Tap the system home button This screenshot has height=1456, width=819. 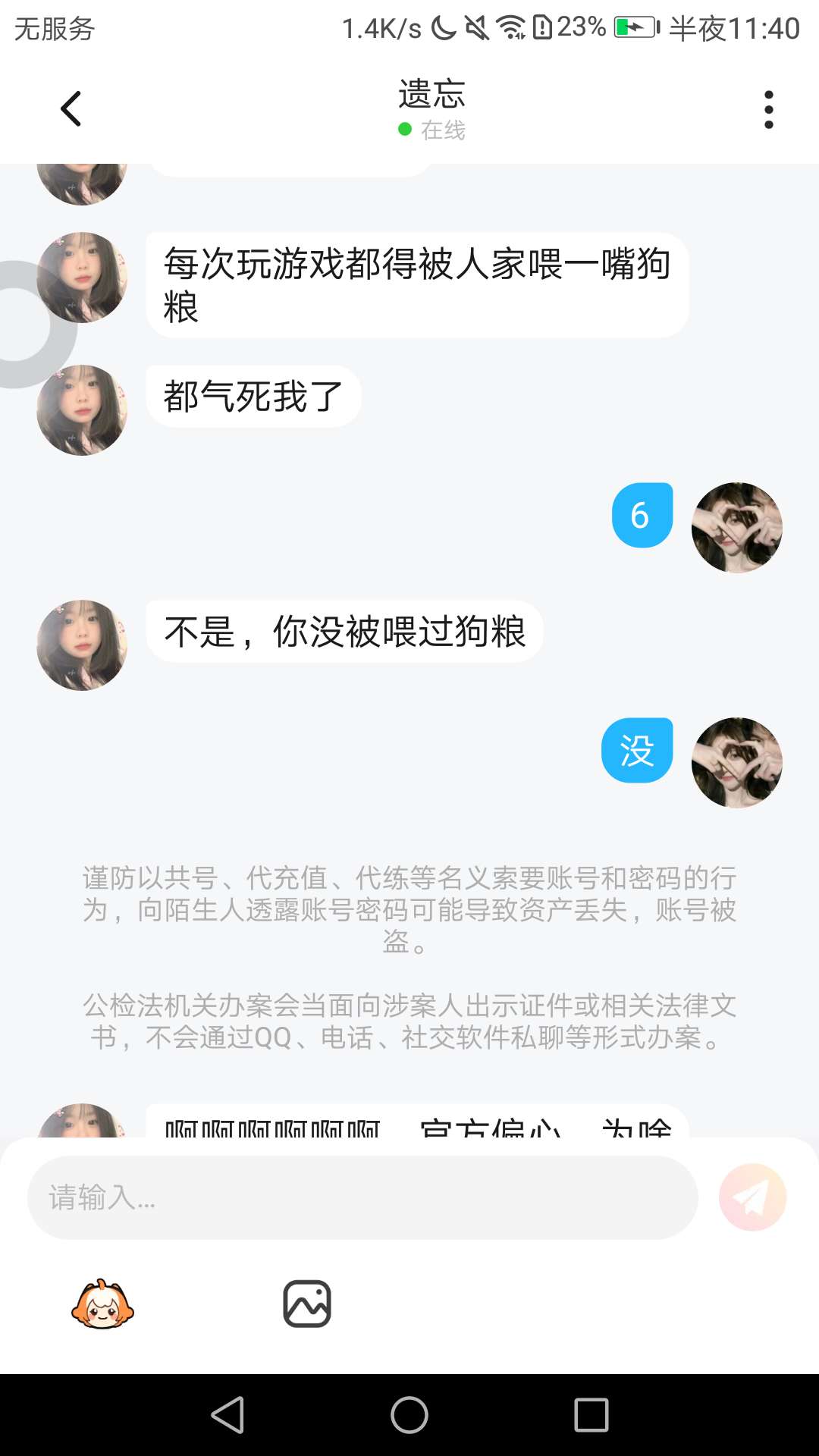pos(409,1415)
